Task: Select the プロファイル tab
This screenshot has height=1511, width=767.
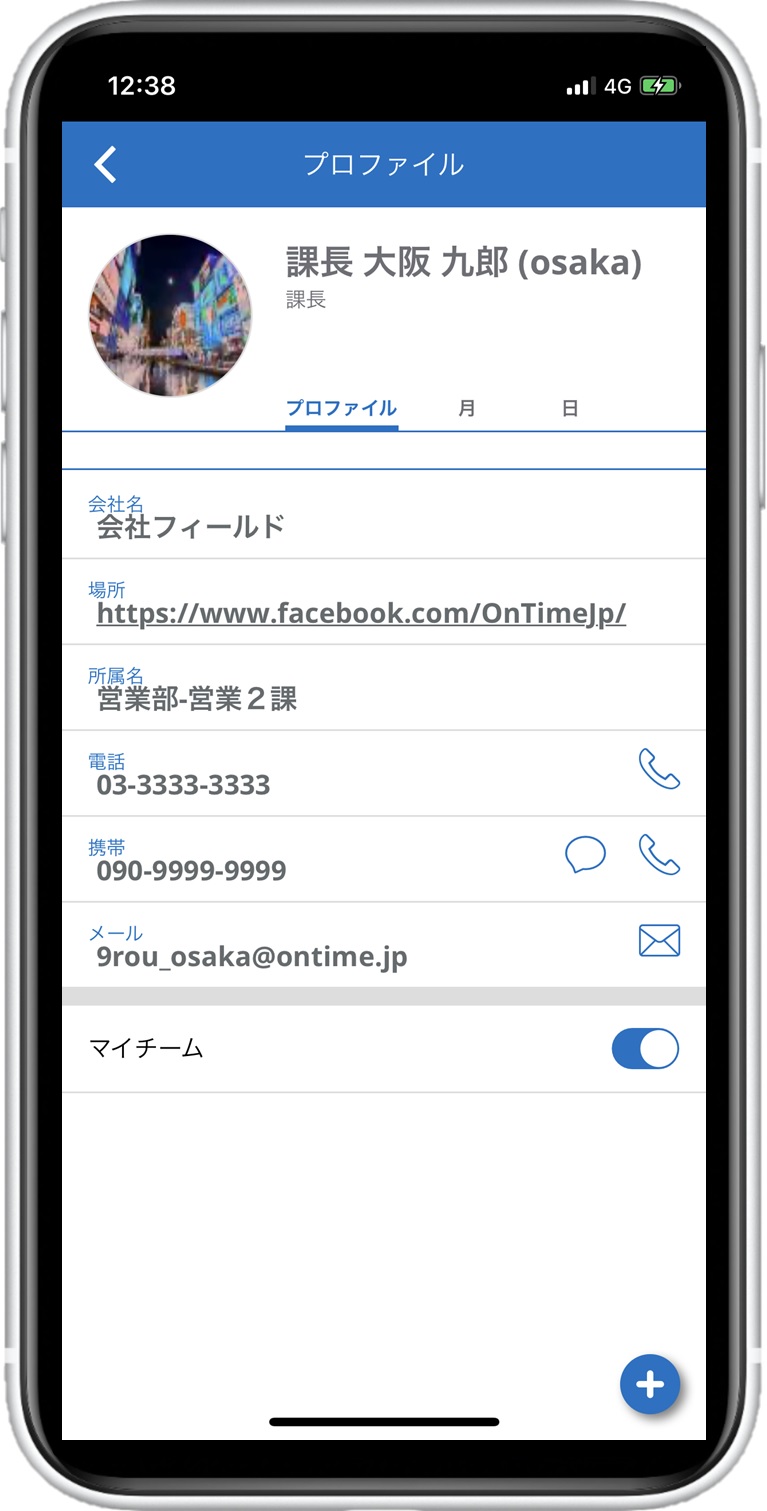Action: [x=341, y=409]
